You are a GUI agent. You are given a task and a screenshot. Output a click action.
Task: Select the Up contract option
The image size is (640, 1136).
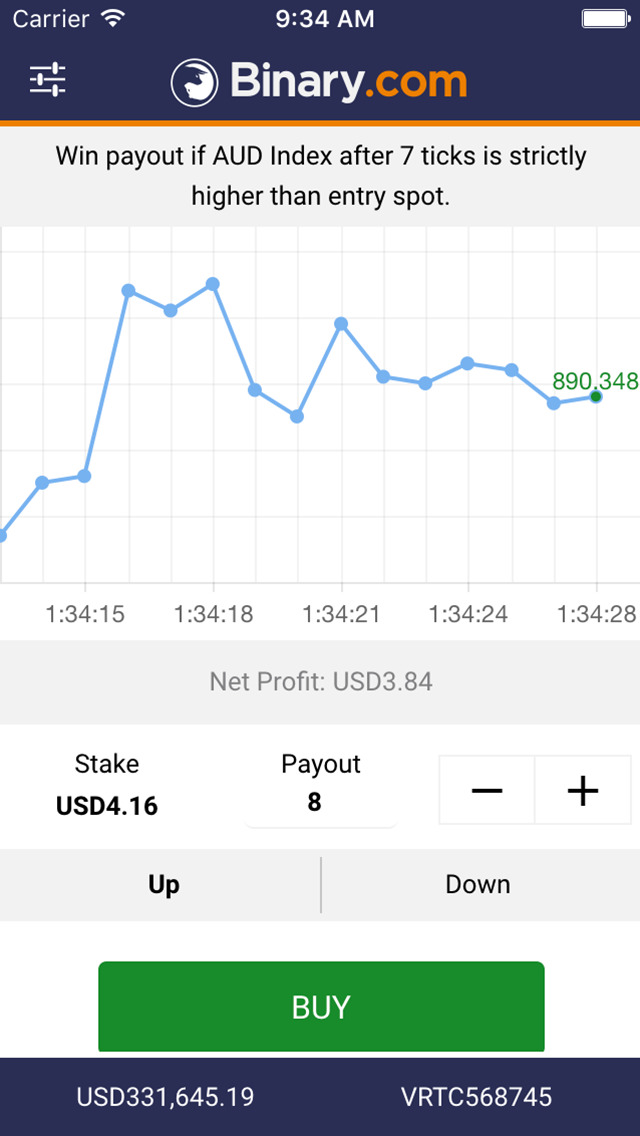(x=160, y=885)
